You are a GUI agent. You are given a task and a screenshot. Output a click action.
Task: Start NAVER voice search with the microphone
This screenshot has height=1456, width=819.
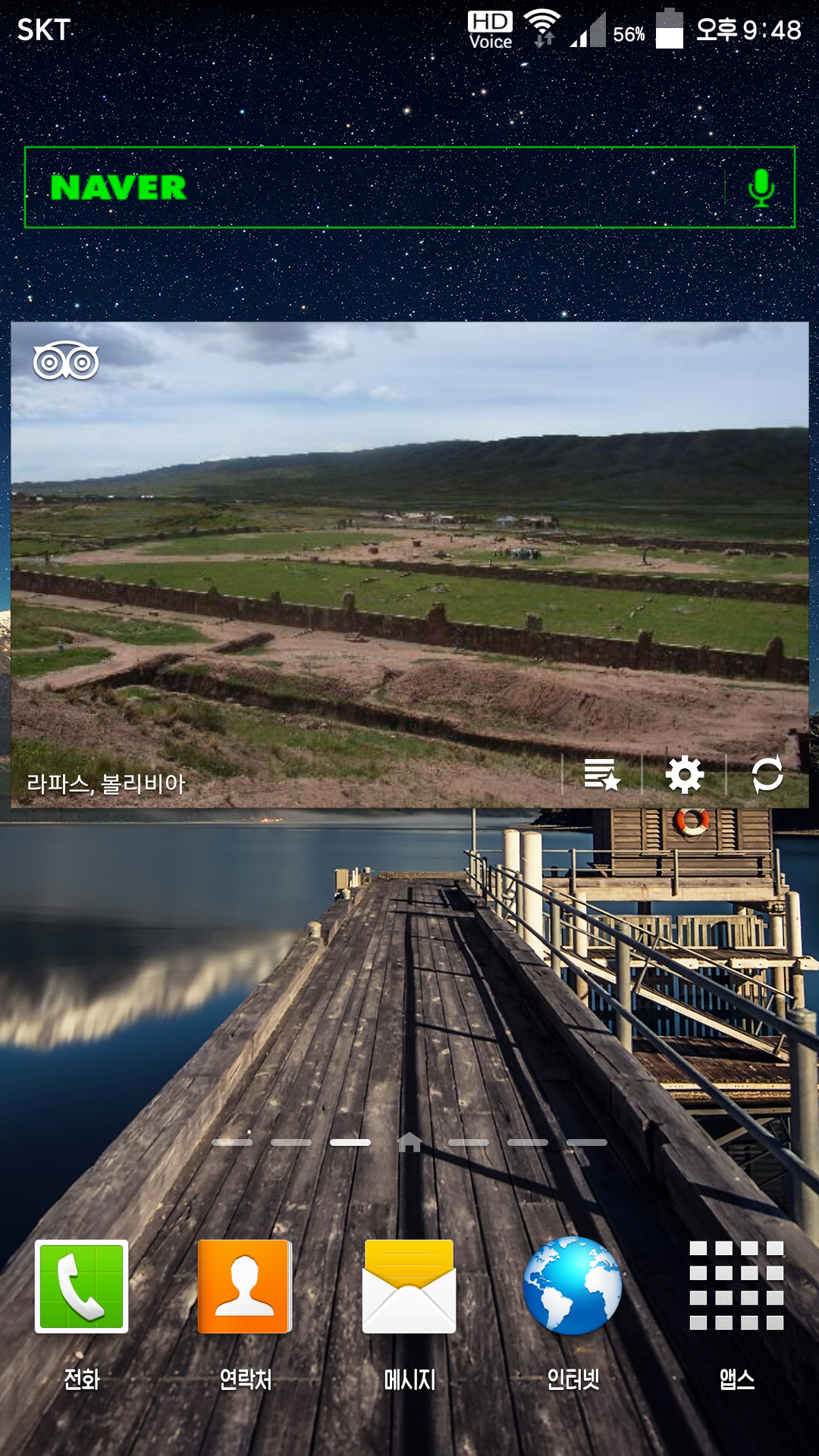pyautogui.click(x=761, y=187)
